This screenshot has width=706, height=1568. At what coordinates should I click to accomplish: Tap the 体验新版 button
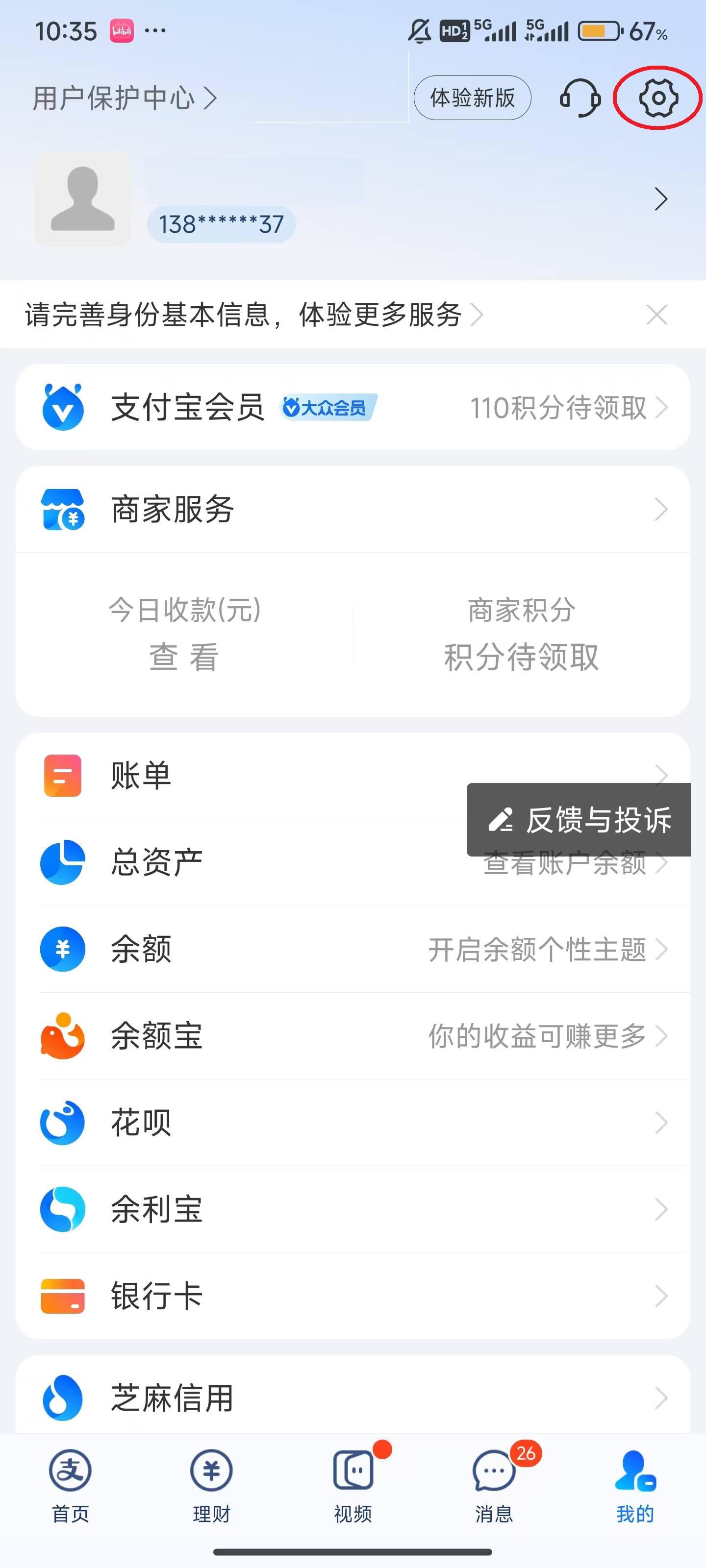(472, 98)
